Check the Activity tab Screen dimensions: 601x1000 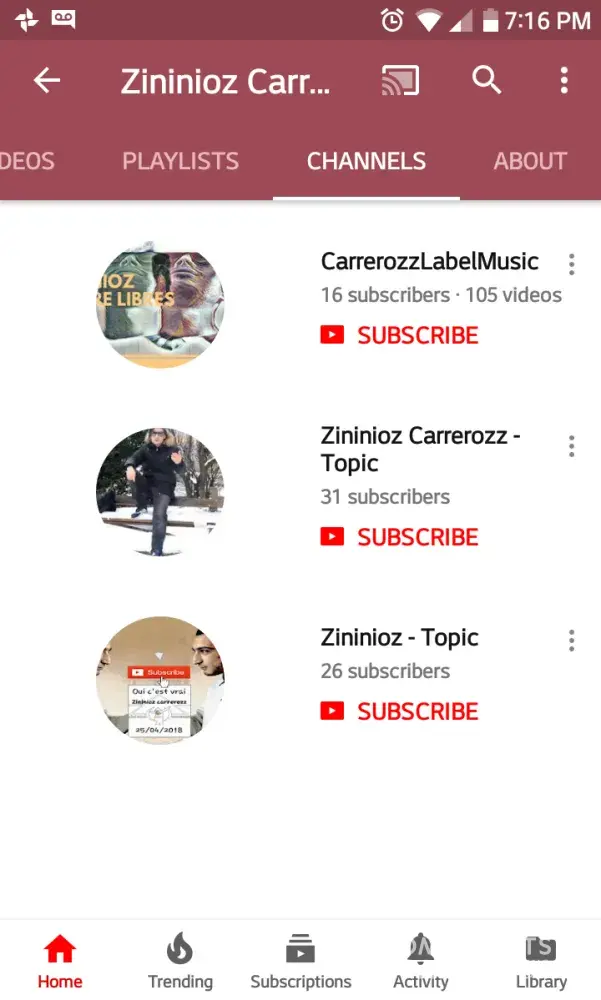[420, 962]
